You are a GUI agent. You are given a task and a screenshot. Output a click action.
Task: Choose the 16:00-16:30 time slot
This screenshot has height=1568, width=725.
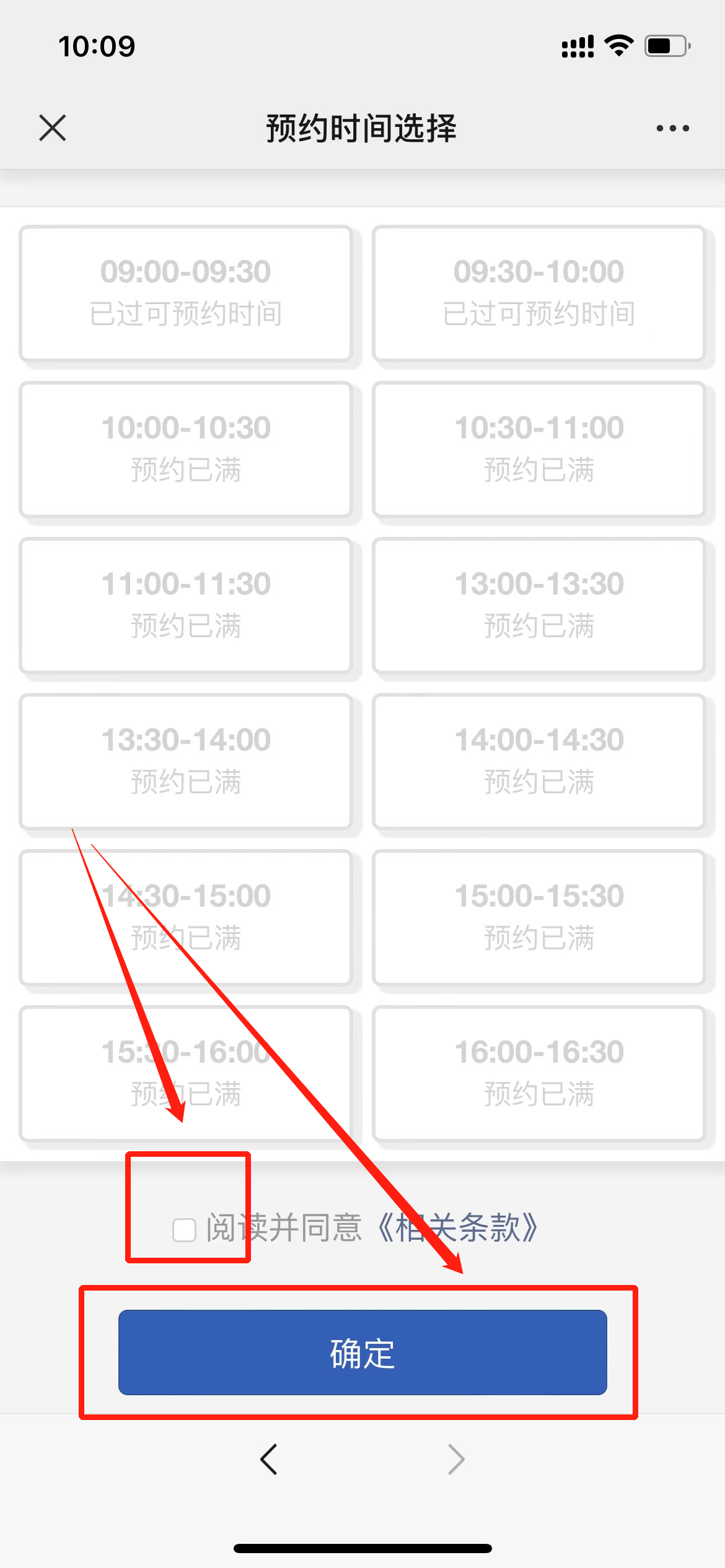click(538, 1073)
